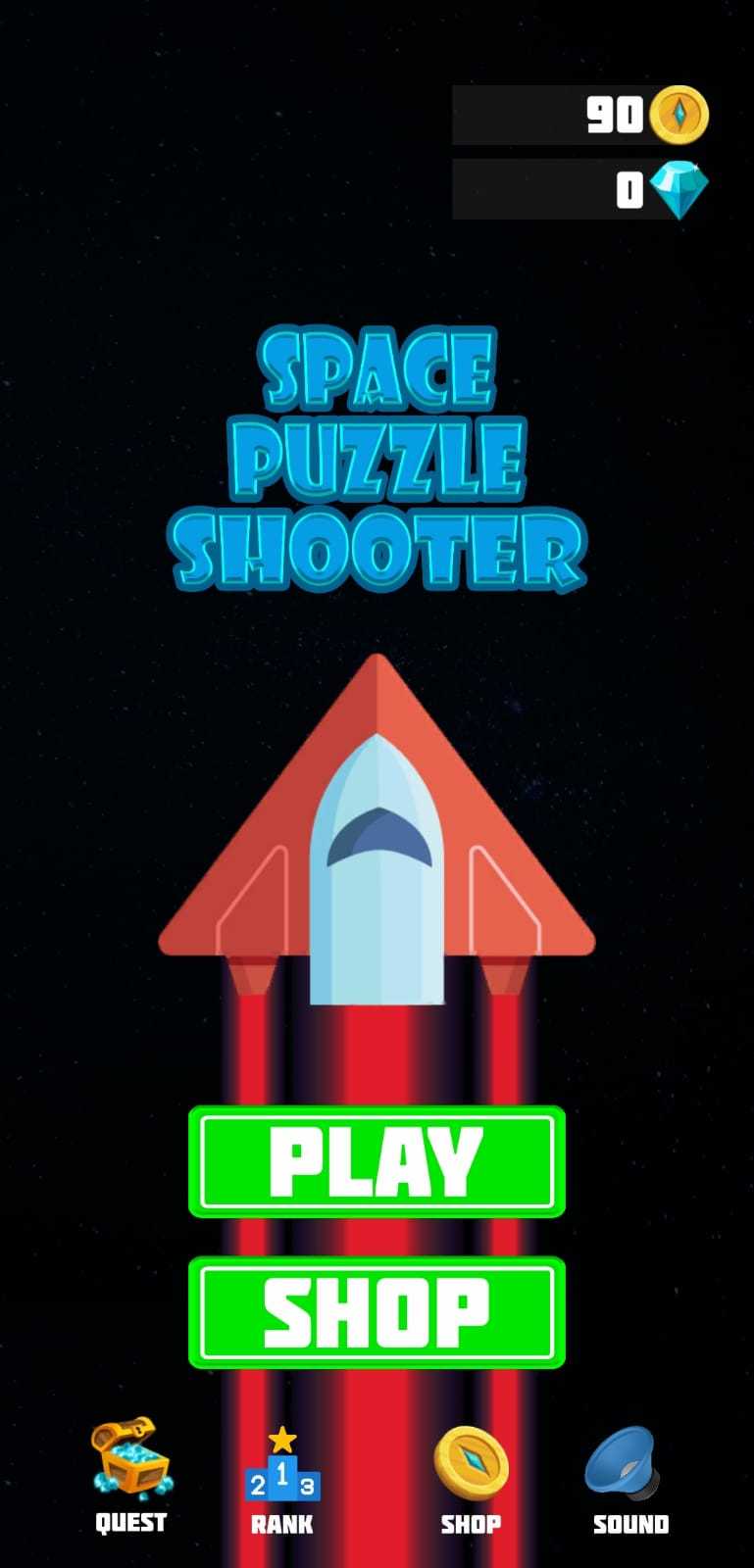Open the green SHOP button
Viewport: 754px width, 1568px height.
point(377,1312)
